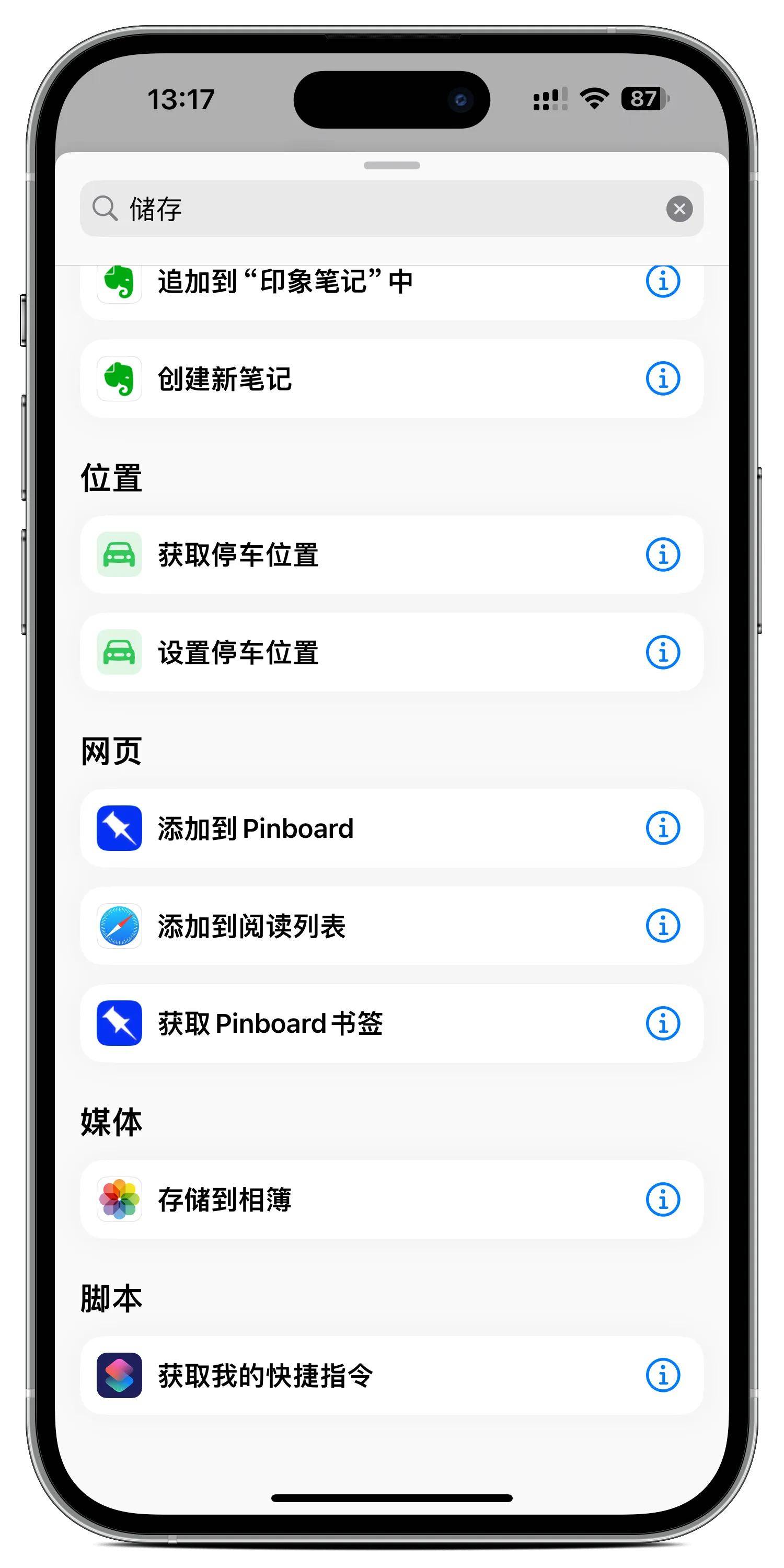Tap the Evernote icon beside 创建新笔记
The image size is (784, 1568).
click(x=119, y=378)
